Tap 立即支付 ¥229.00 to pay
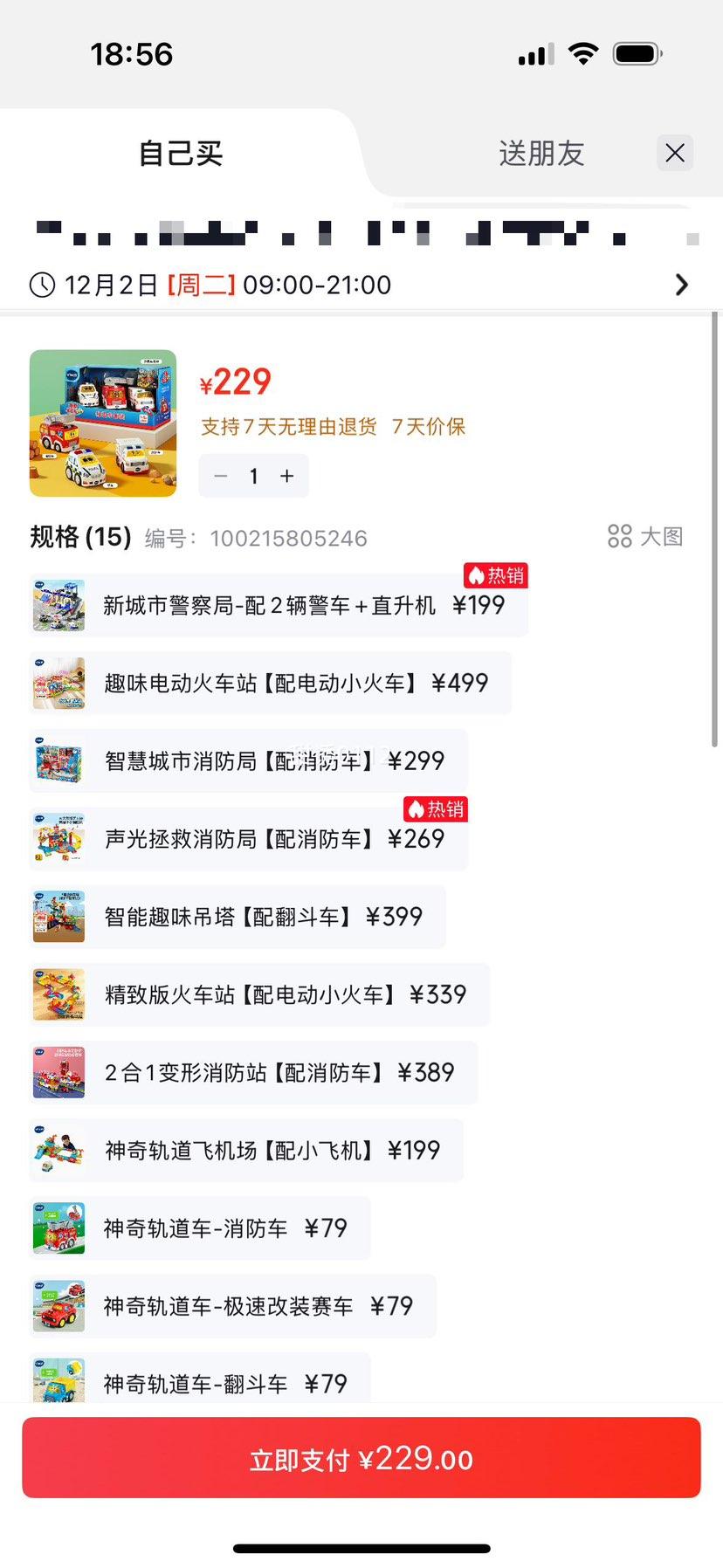 (x=361, y=1459)
